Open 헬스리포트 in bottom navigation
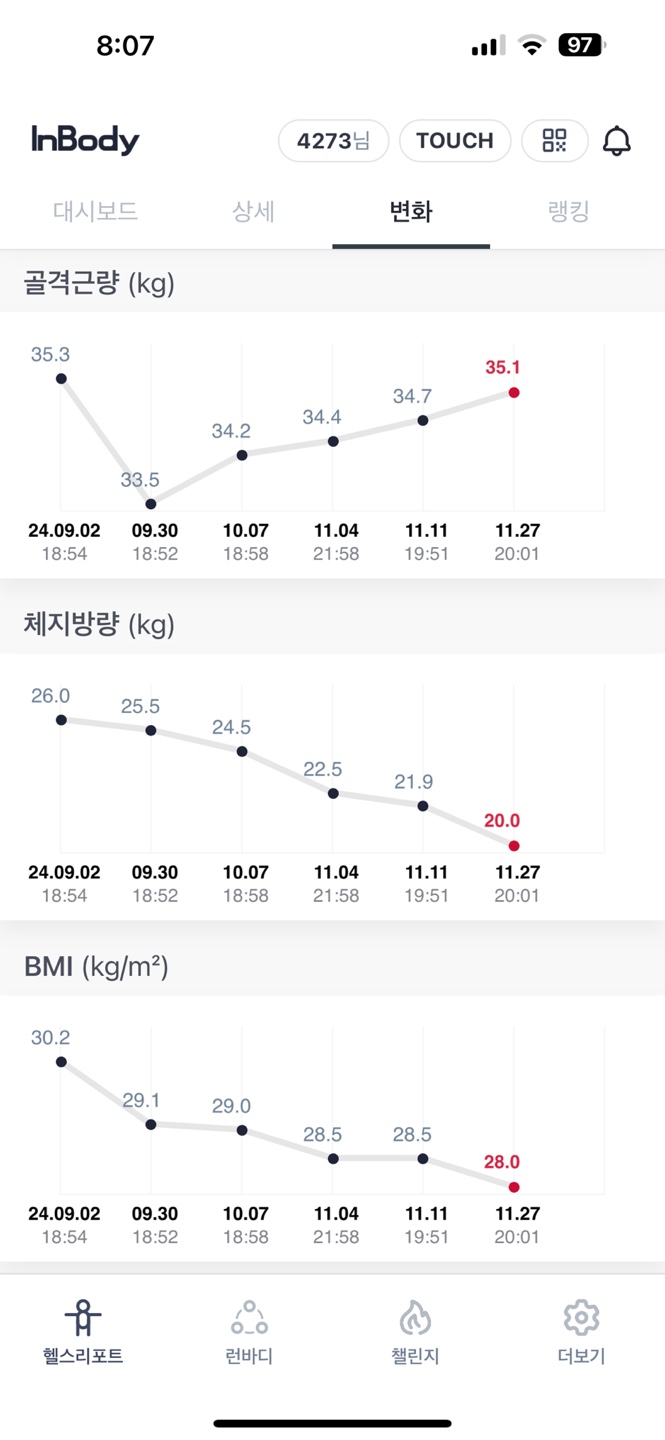Image resolution: width=665 pixels, height=1440 pixels. coord(83,1333)
